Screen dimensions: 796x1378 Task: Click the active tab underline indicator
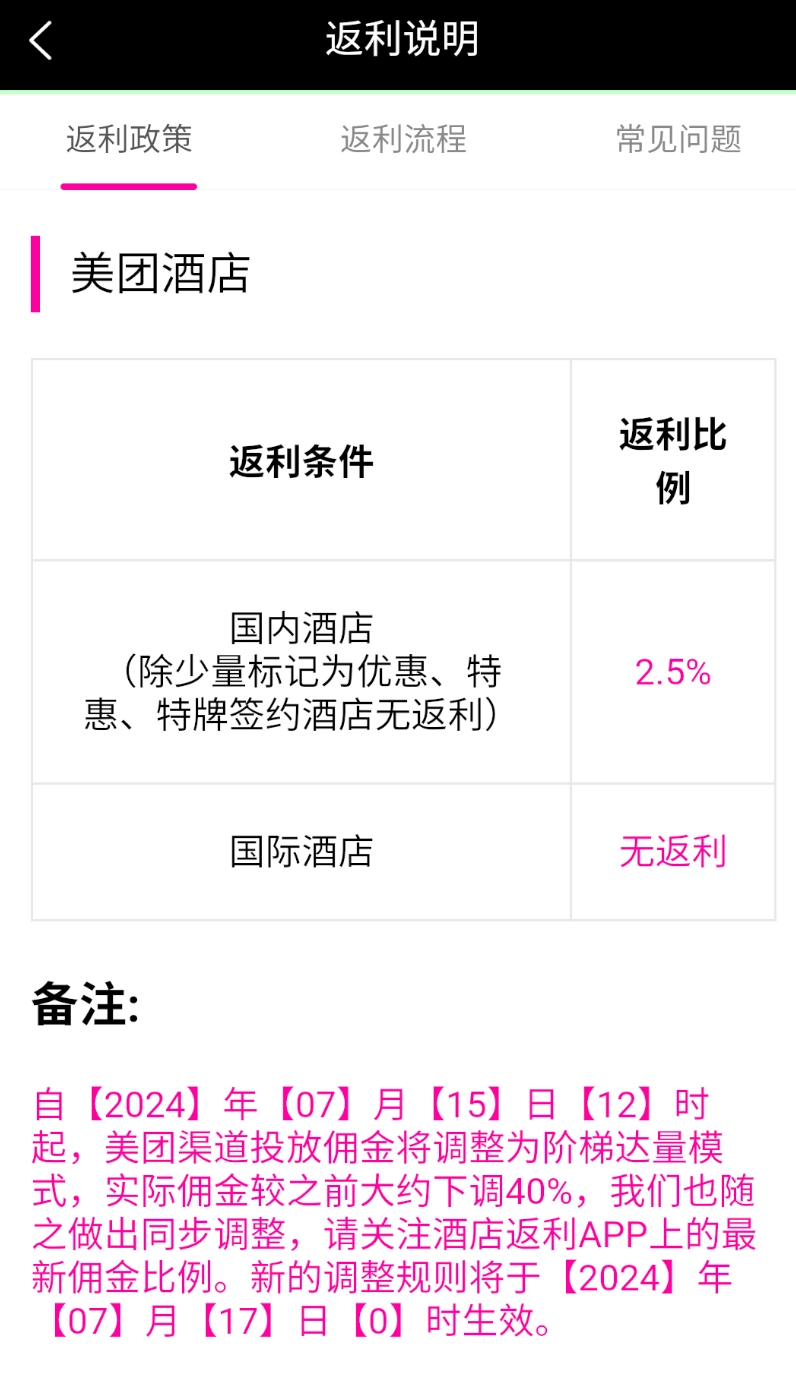point(129,184)
